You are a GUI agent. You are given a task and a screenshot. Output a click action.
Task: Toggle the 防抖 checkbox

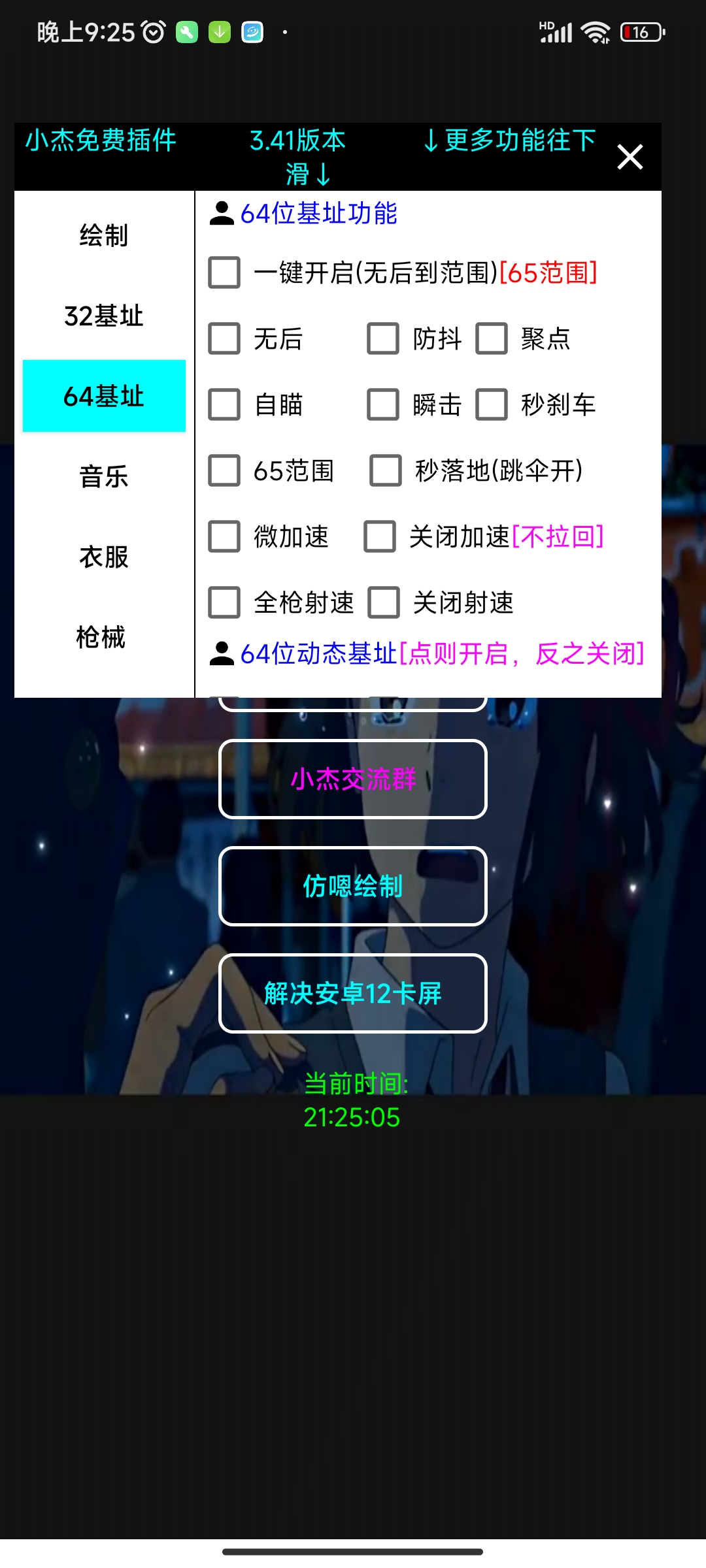pyautogui.click(x=383, y=338)
